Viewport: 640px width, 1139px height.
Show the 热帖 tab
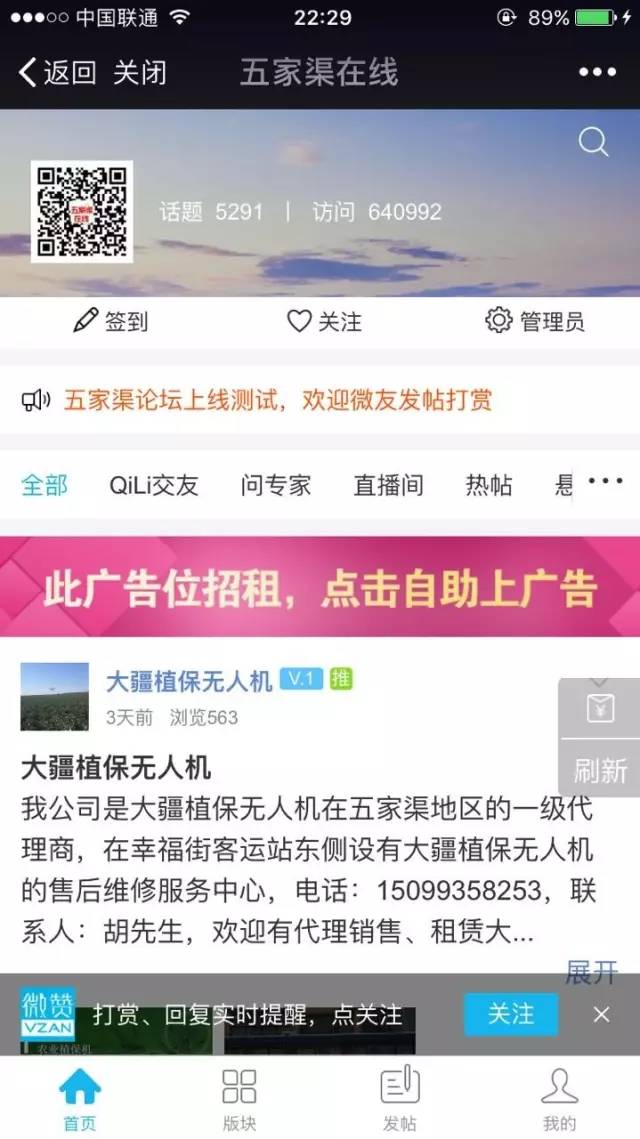coord(489,485)
